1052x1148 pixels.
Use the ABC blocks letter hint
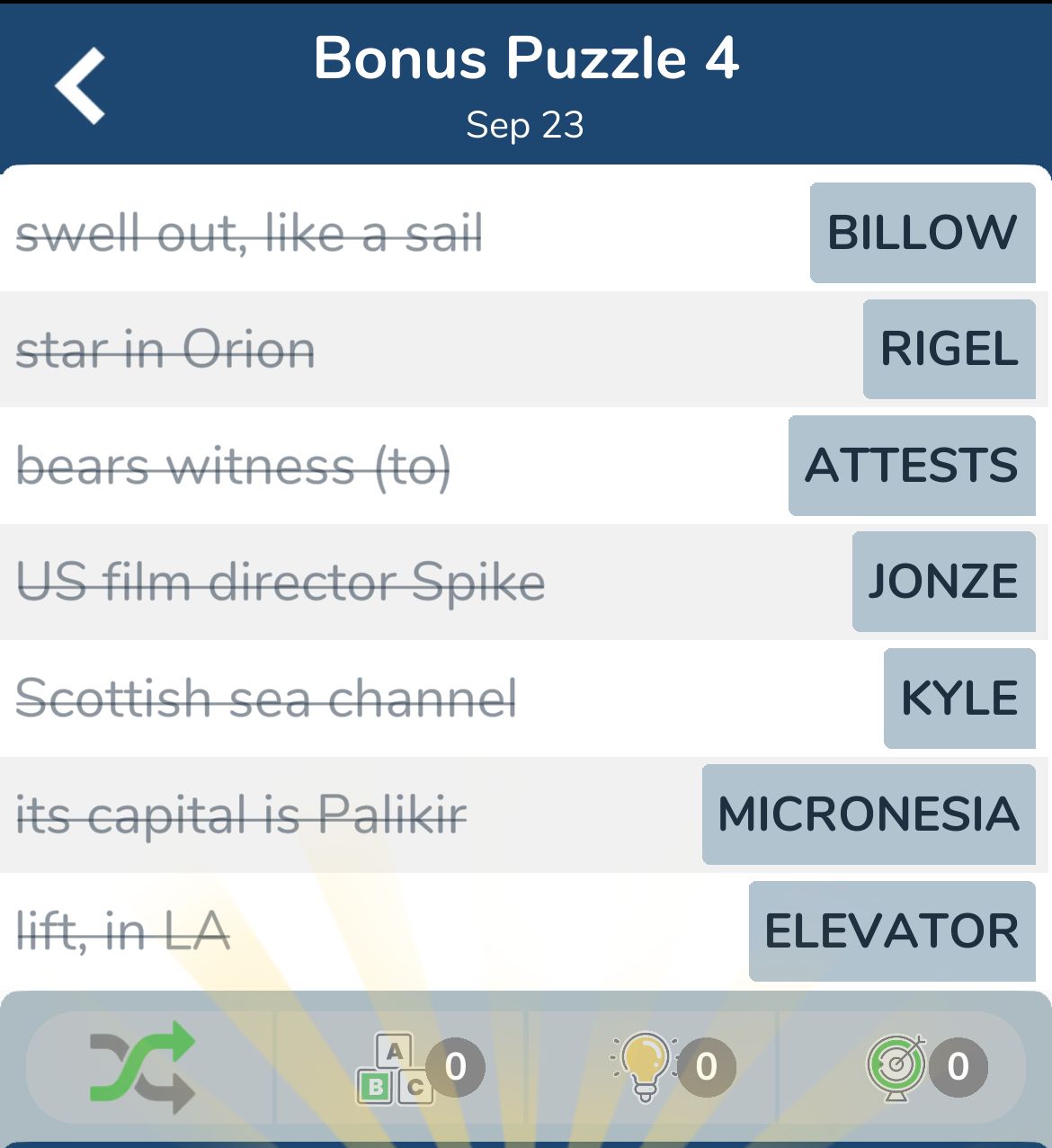pyautogui.click(x=396, y=1067)
